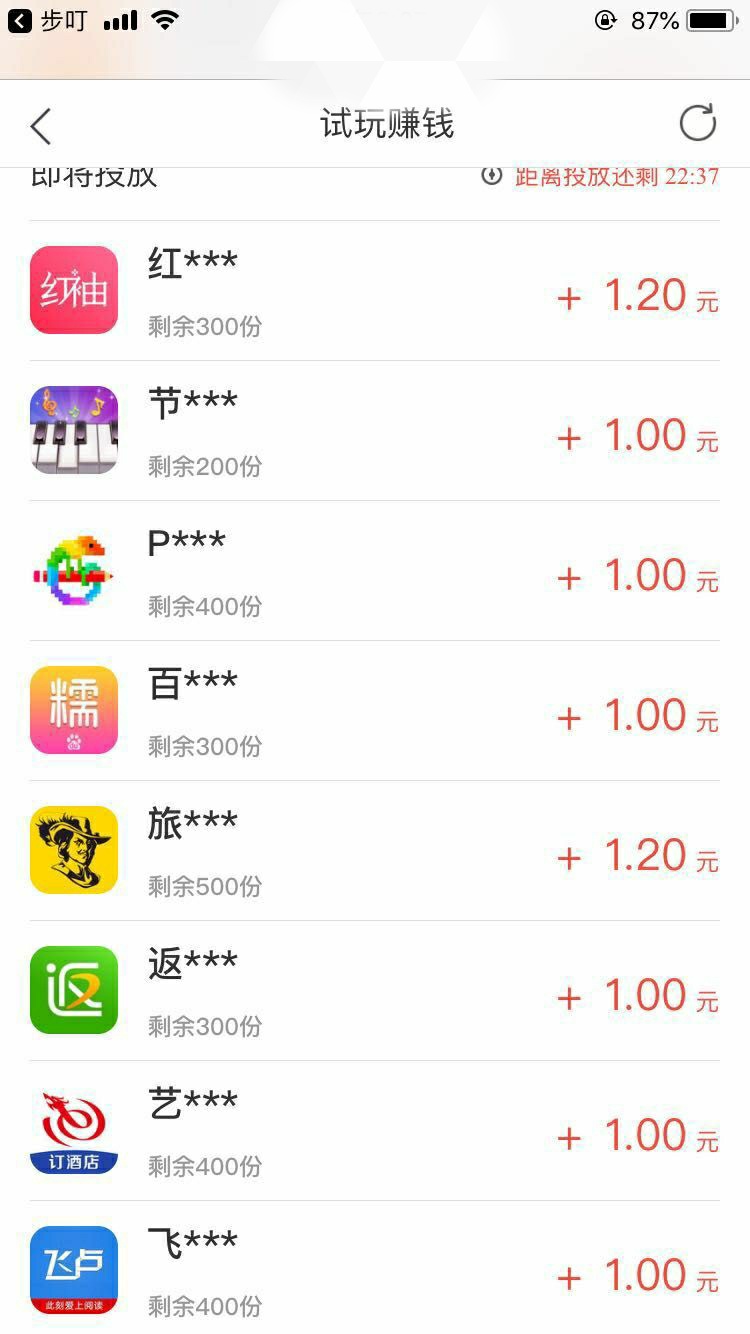Open the 飞*** reading app task

[x=375, y=1268]
